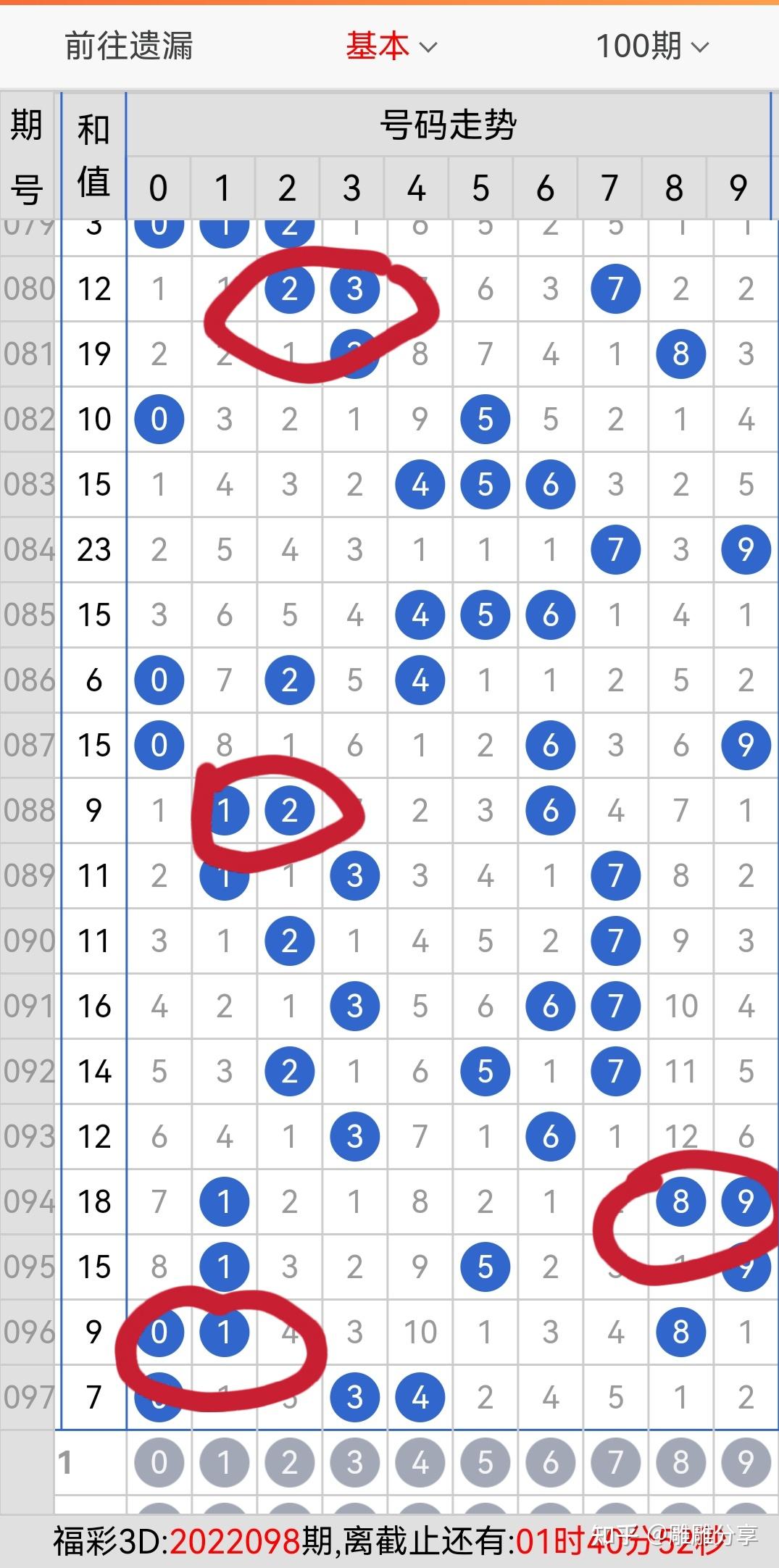Select number 4 in the pick row
The height and width of the screenshot is (1568, 779).
click(420, 1462)
